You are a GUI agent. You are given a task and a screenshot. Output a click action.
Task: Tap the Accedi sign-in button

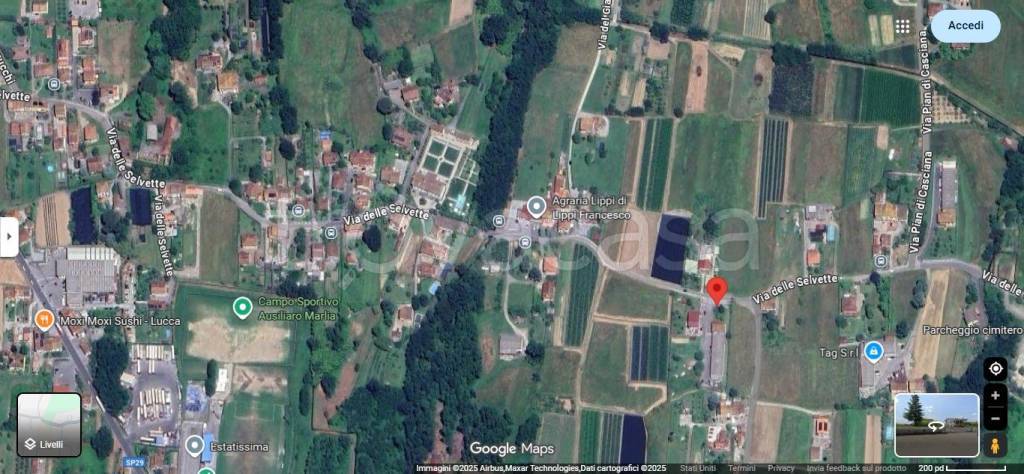[x=965, y=25]
